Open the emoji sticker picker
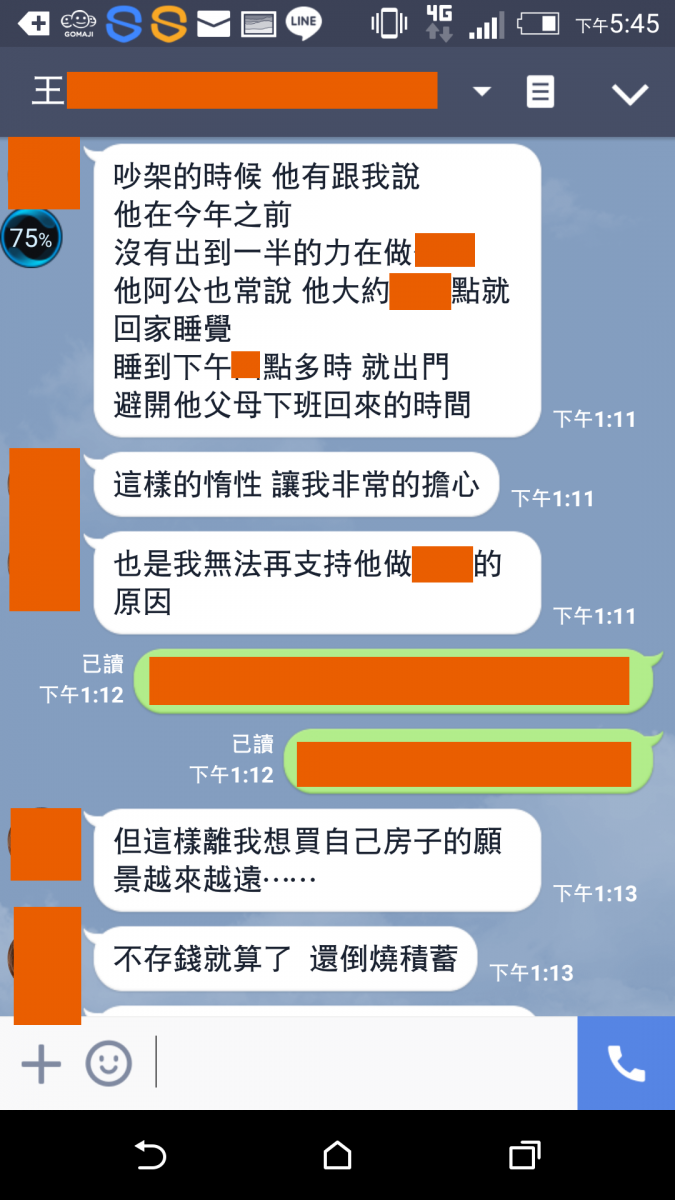This screenshot has height=1200, width=675. 108,1063
